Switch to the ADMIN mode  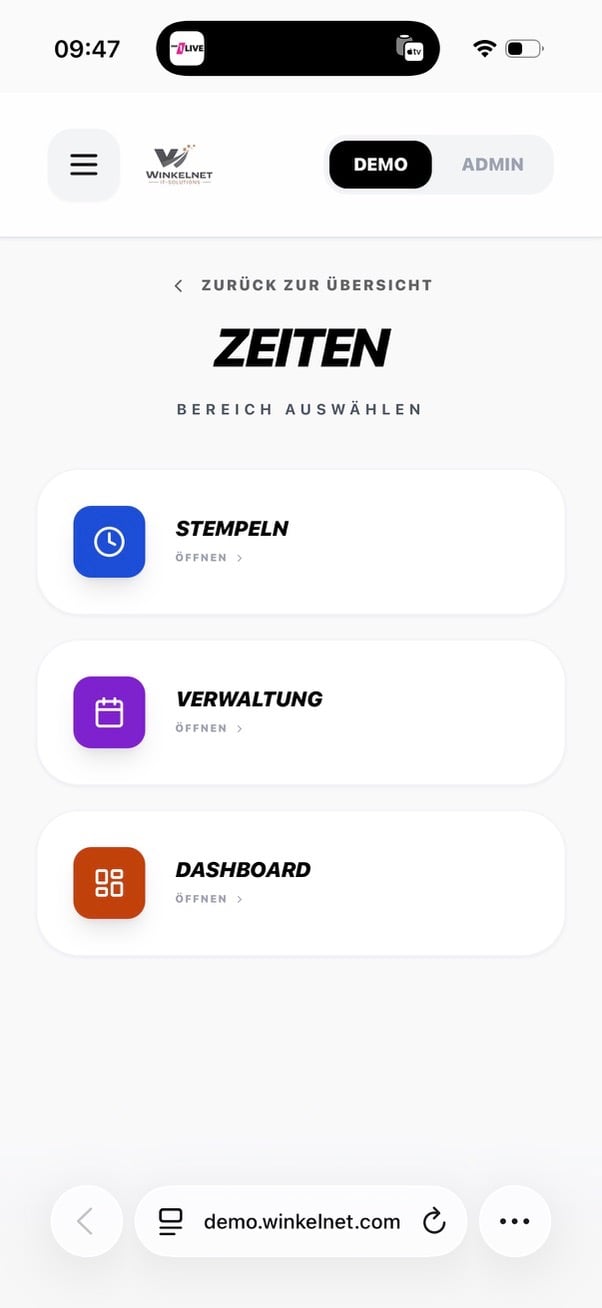point(492,165)
